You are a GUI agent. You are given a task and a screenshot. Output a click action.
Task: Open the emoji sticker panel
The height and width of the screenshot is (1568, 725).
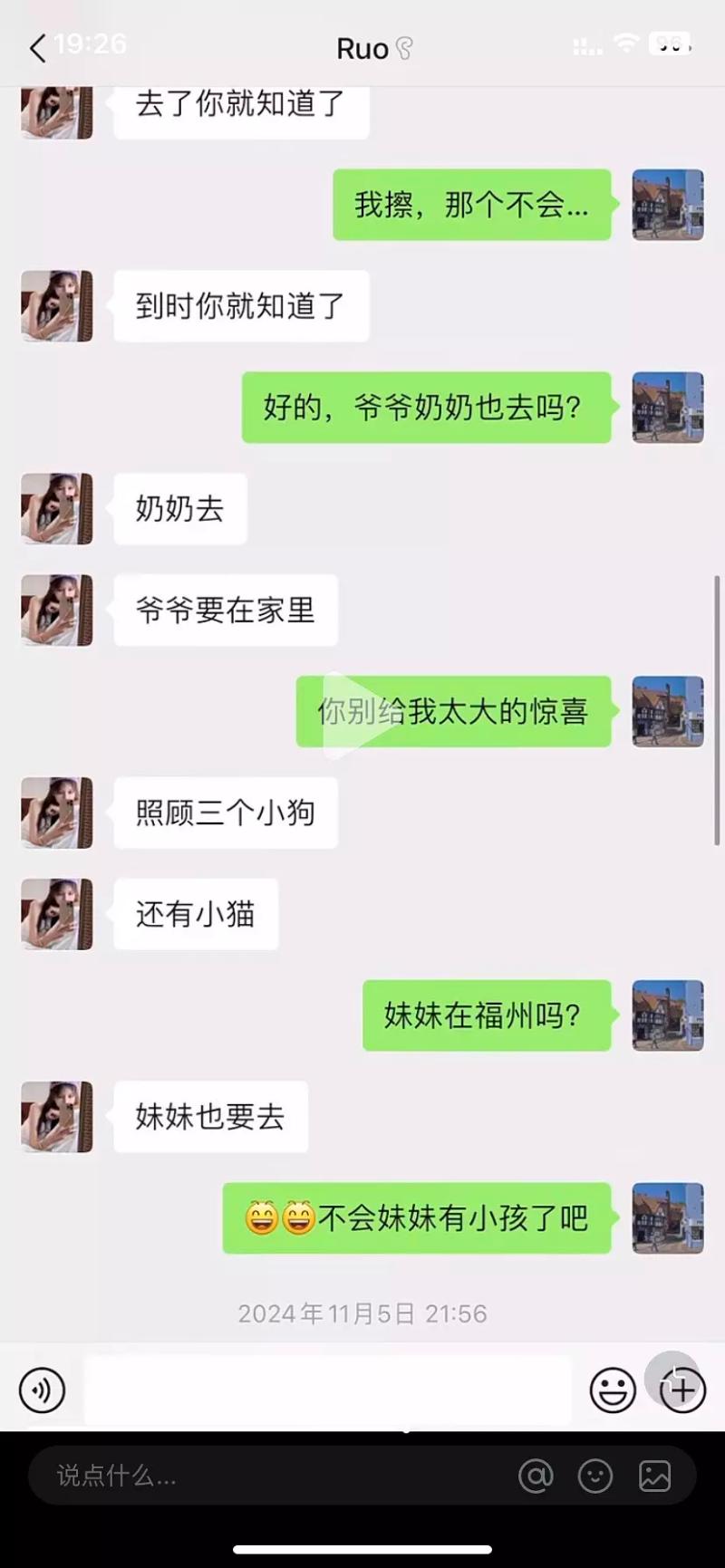(x=613, y=1390)
